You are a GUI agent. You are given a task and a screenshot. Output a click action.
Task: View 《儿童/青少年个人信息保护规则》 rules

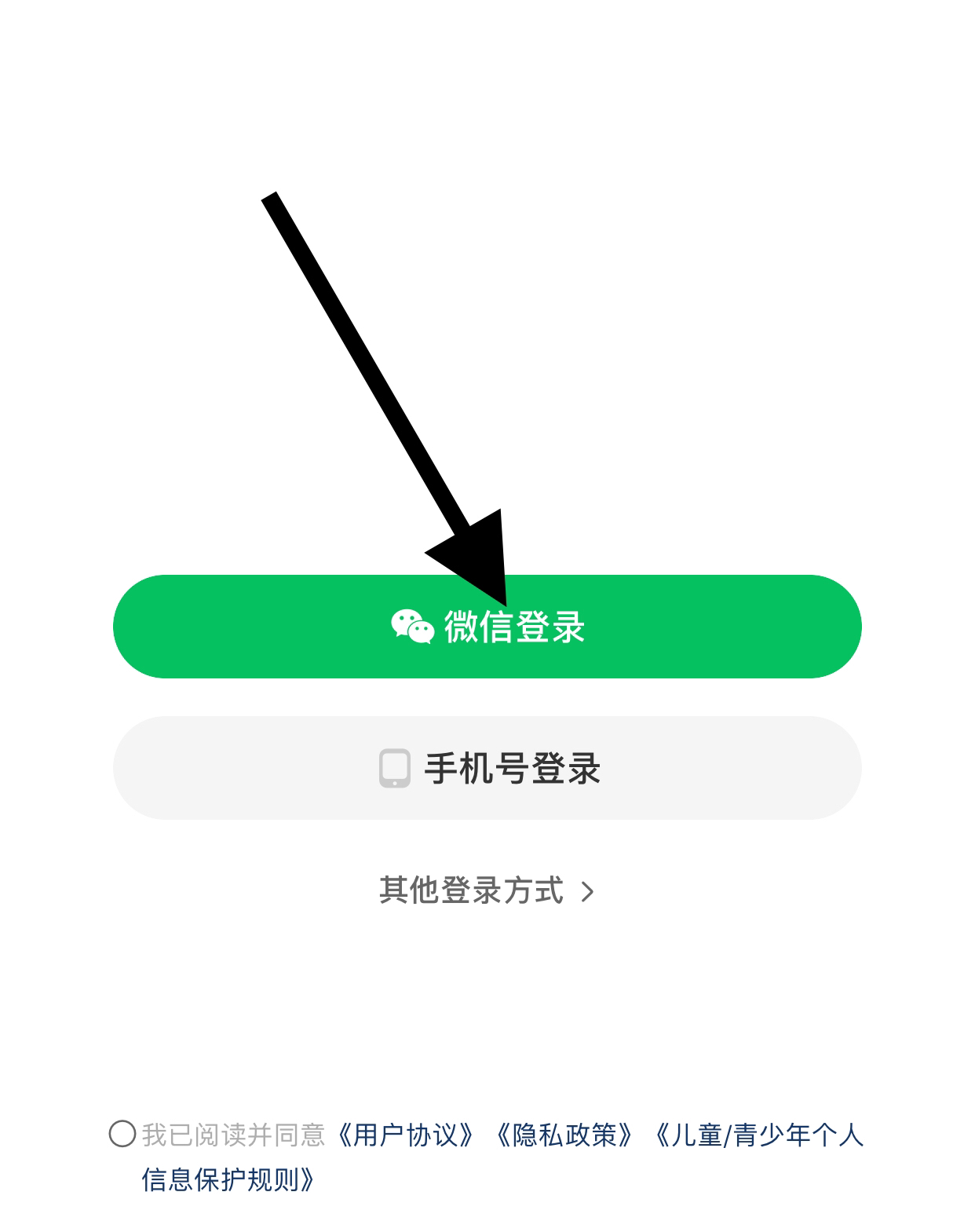pyautogui.click(x=758, y=1135)
